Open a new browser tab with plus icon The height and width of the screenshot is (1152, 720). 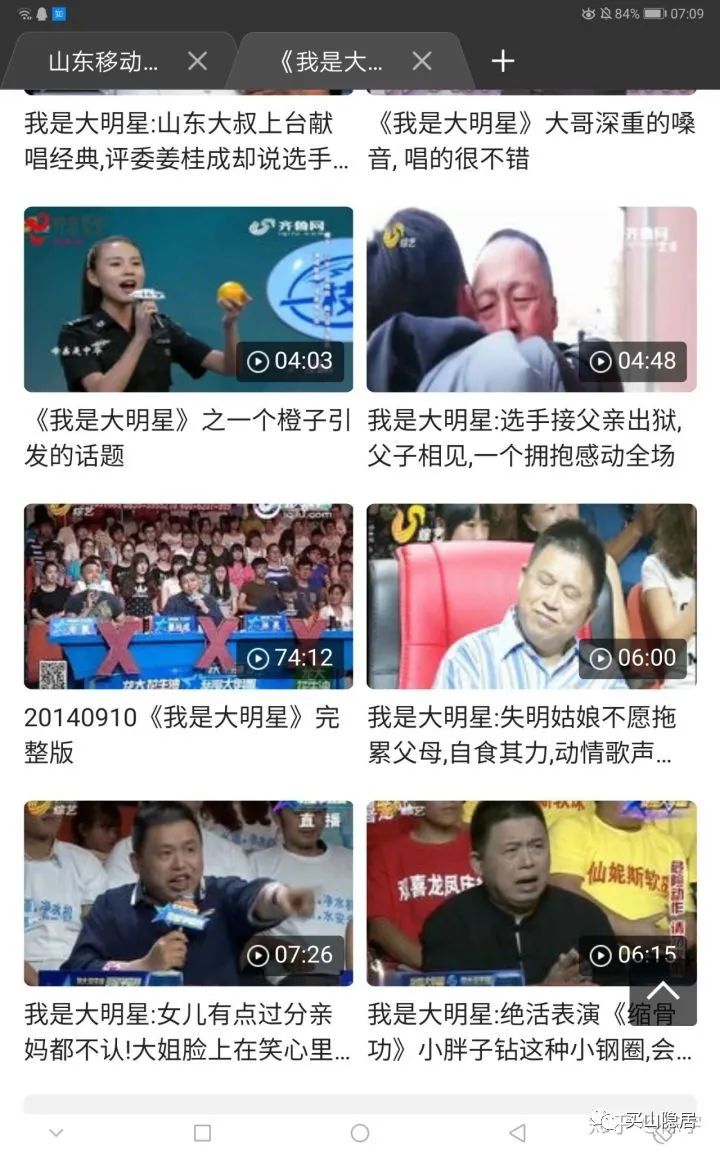tap(502, 61)
